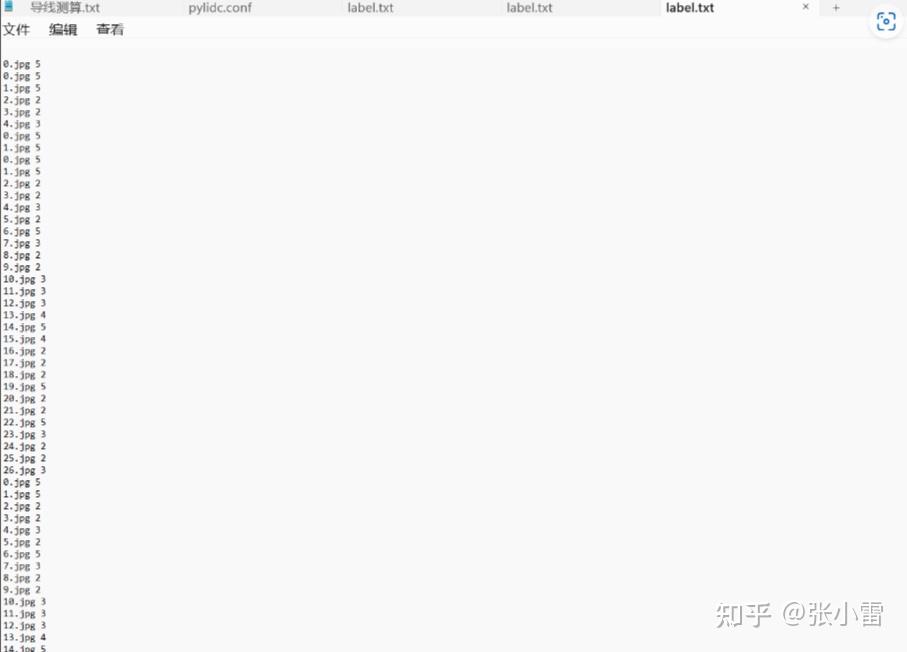
Task: Add a new tab with plus
Action: tap(836, 8)
